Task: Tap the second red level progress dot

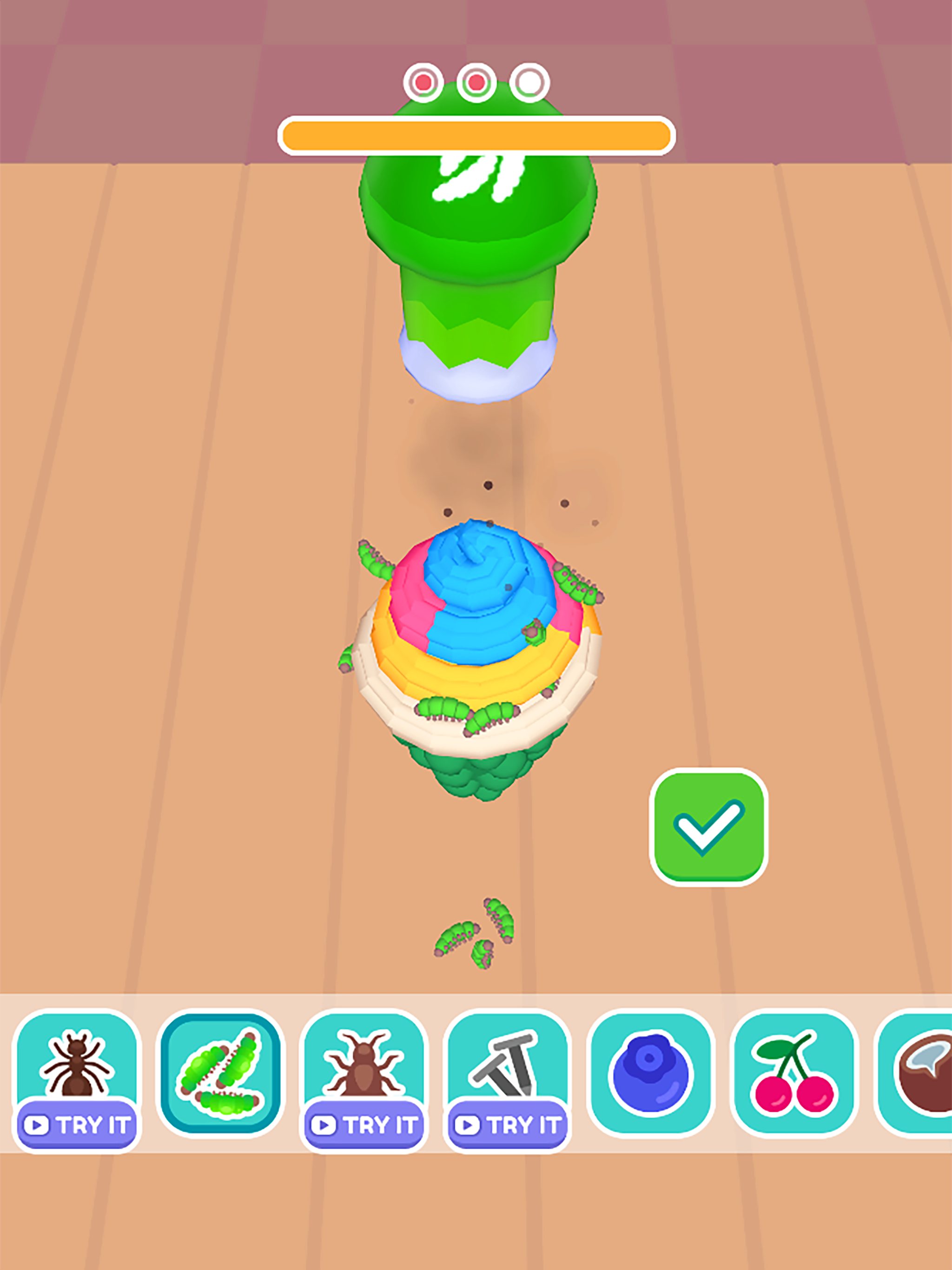Action: point(476,82)
